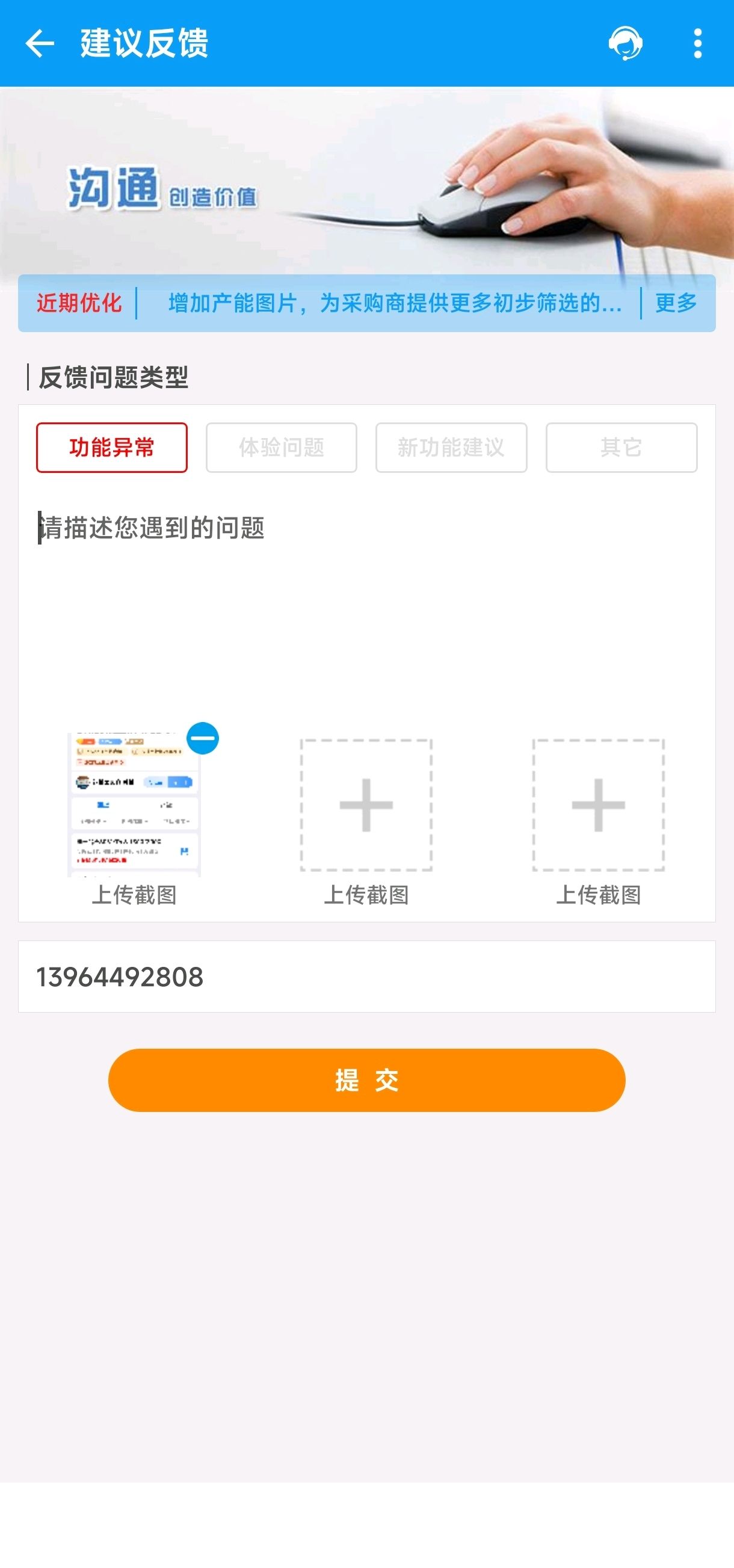Edit the phone number 13964492808 field

(x=366, y=977)
